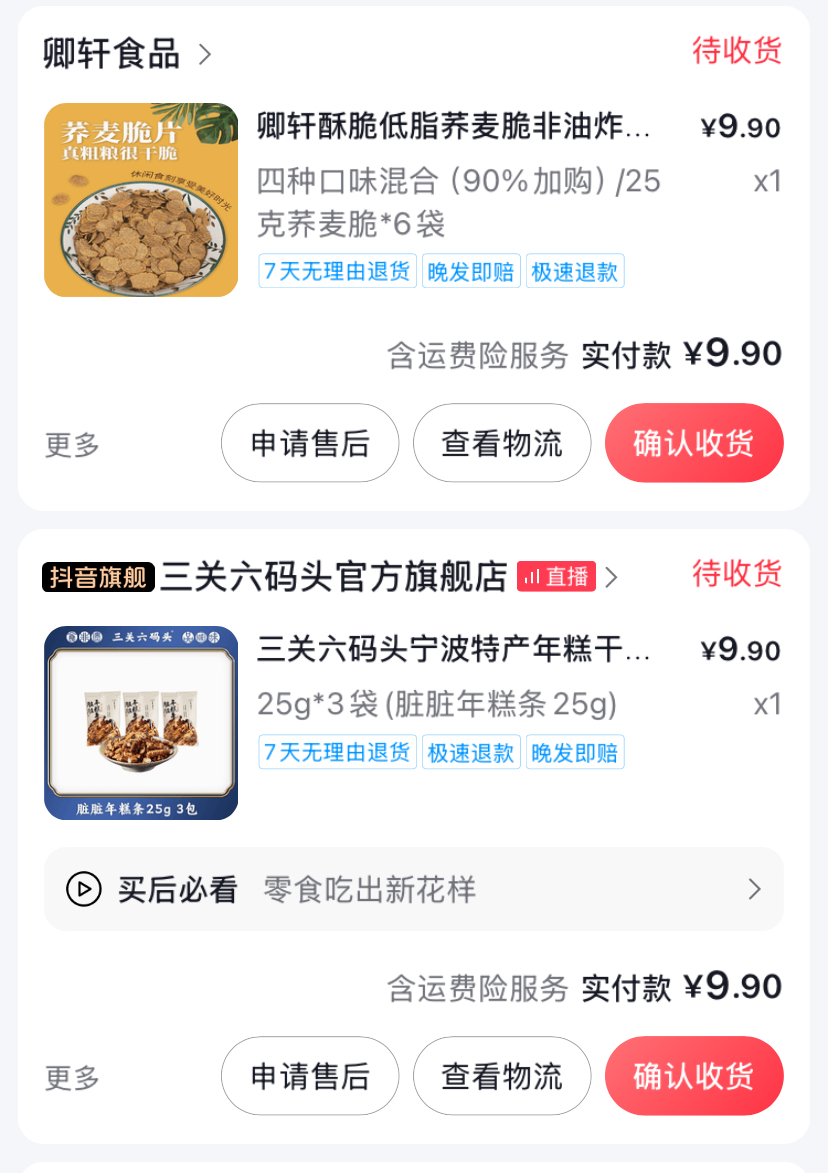View logistics for the 三关六码头 order
This screenshot has height=1173, width=828.
[502, 1076]
